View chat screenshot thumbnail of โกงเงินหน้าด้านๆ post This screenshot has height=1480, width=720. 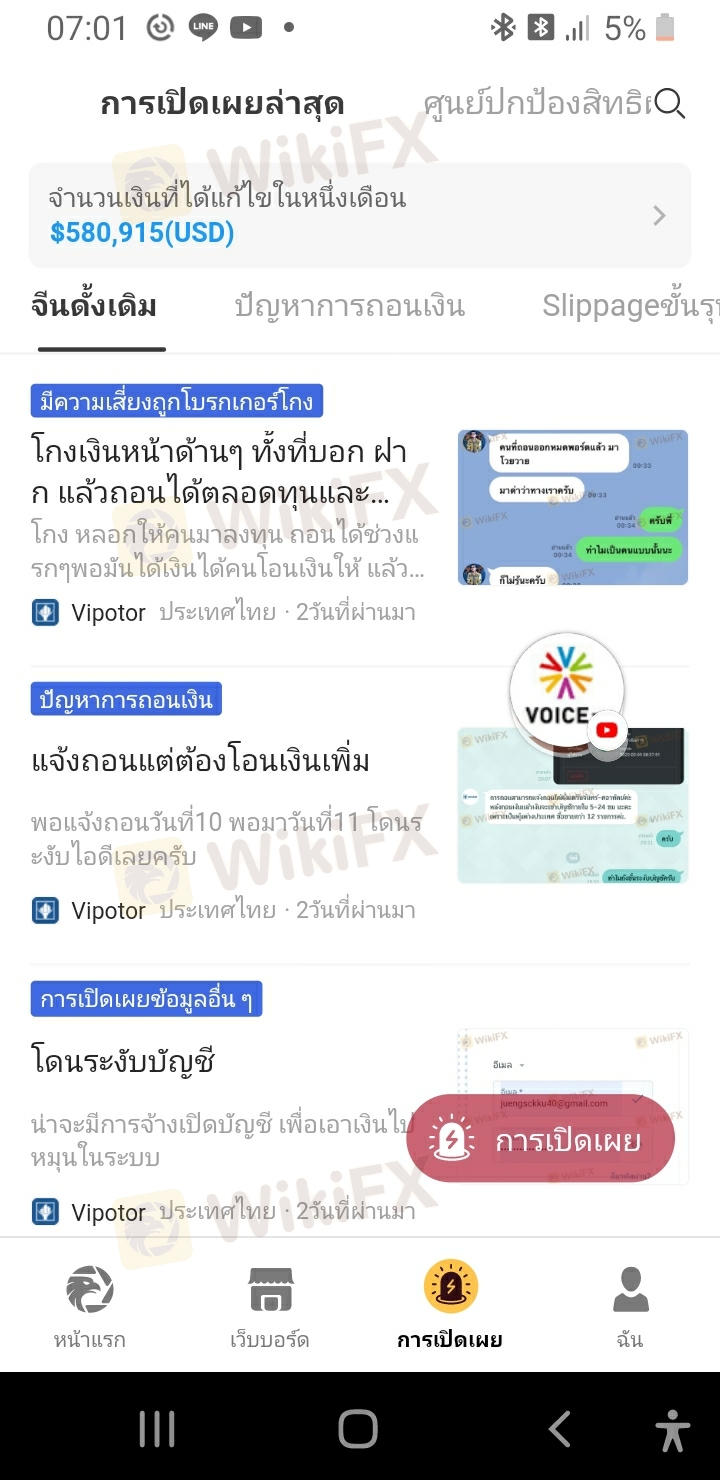pyautogui.click(x=573, y=507)
